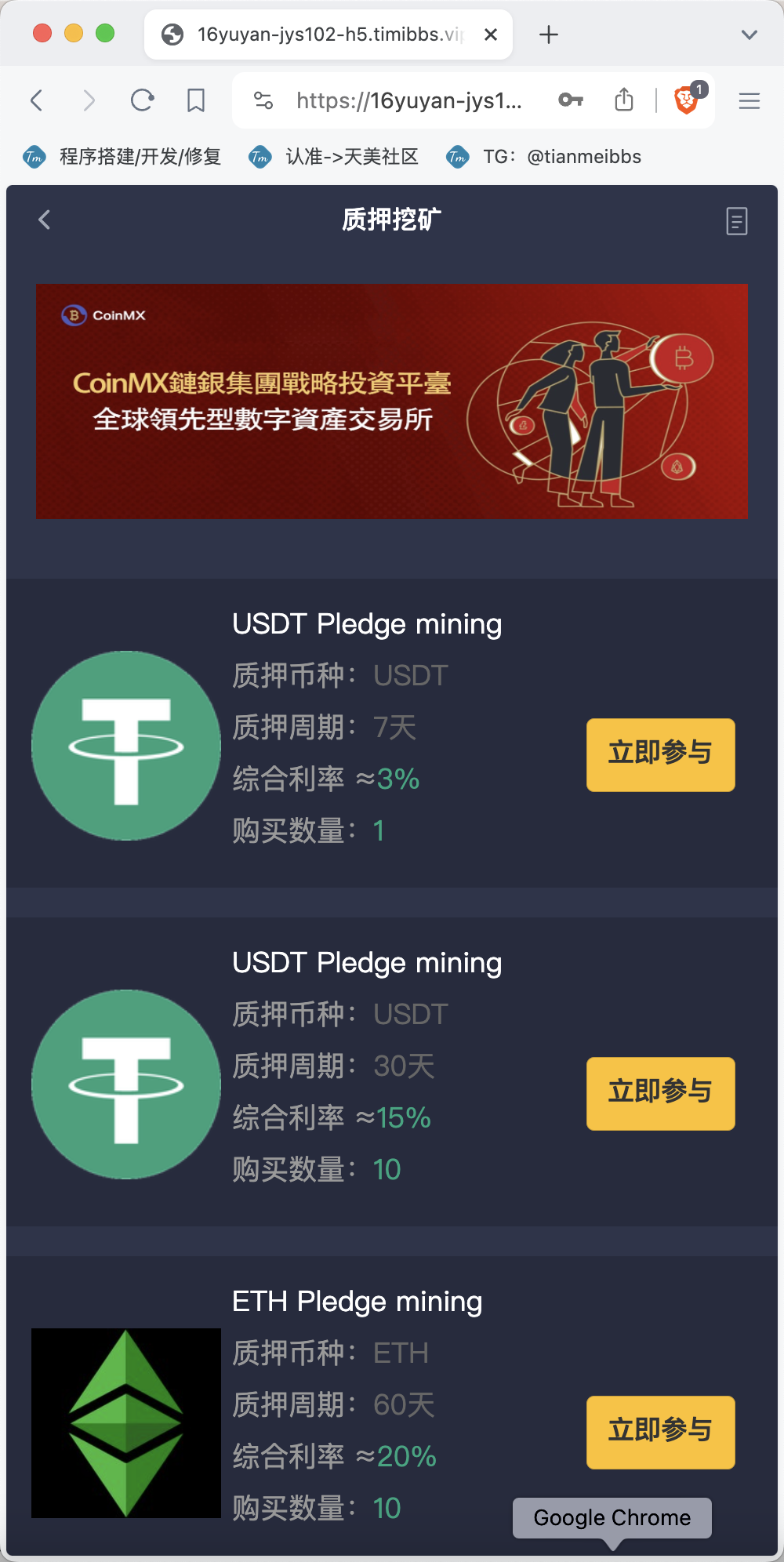Join the 7天 USDT pledge with 立即参与
This screenshot has width=784, height=1562.
pos(660,754)
